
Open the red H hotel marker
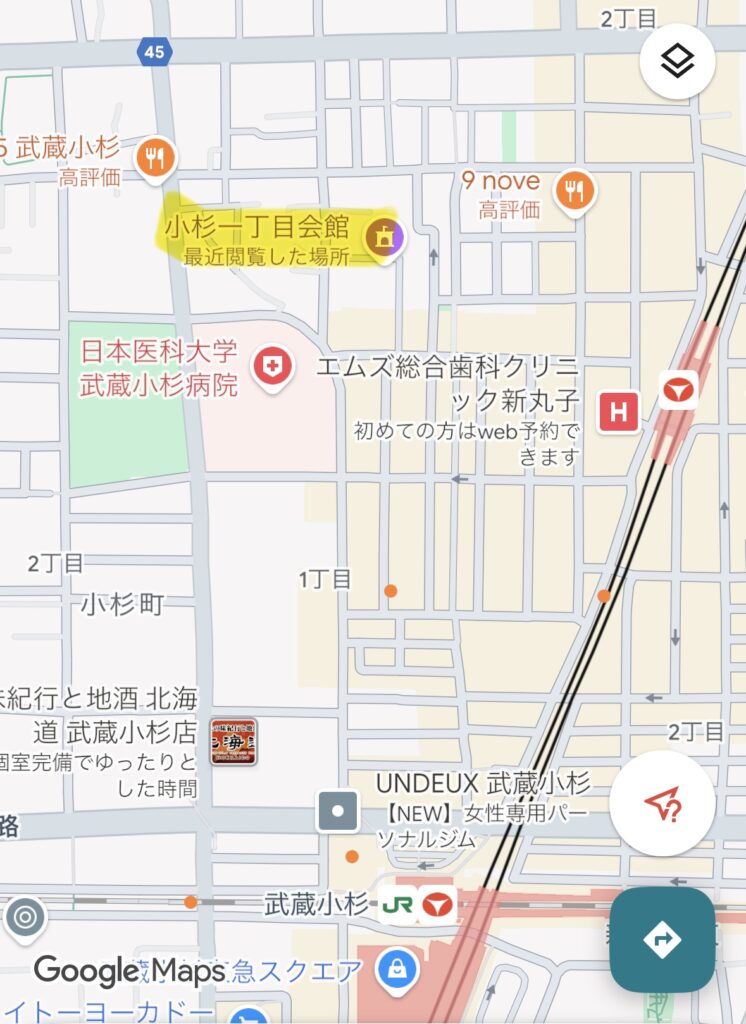(618, 412)
